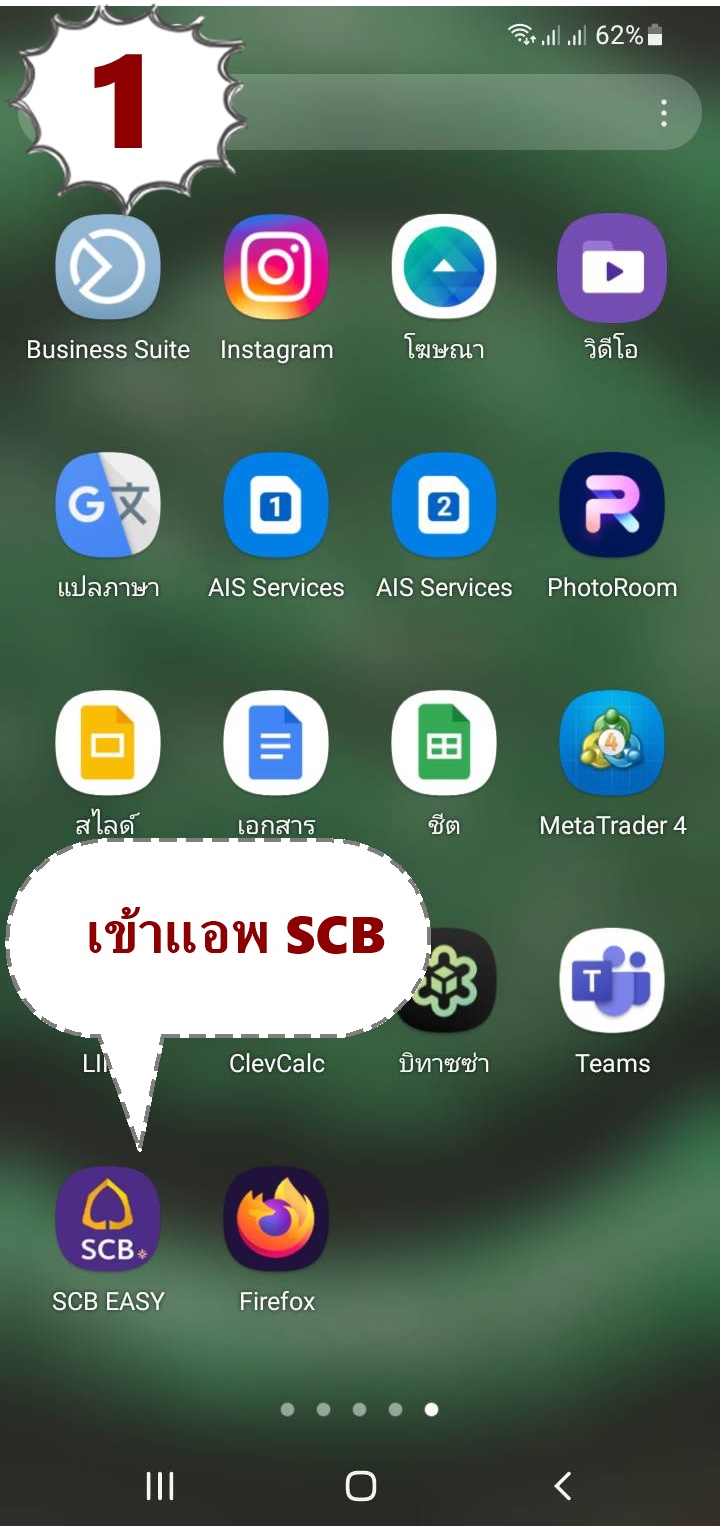
Task: Open the Instagram app
Action: (276, 266)
